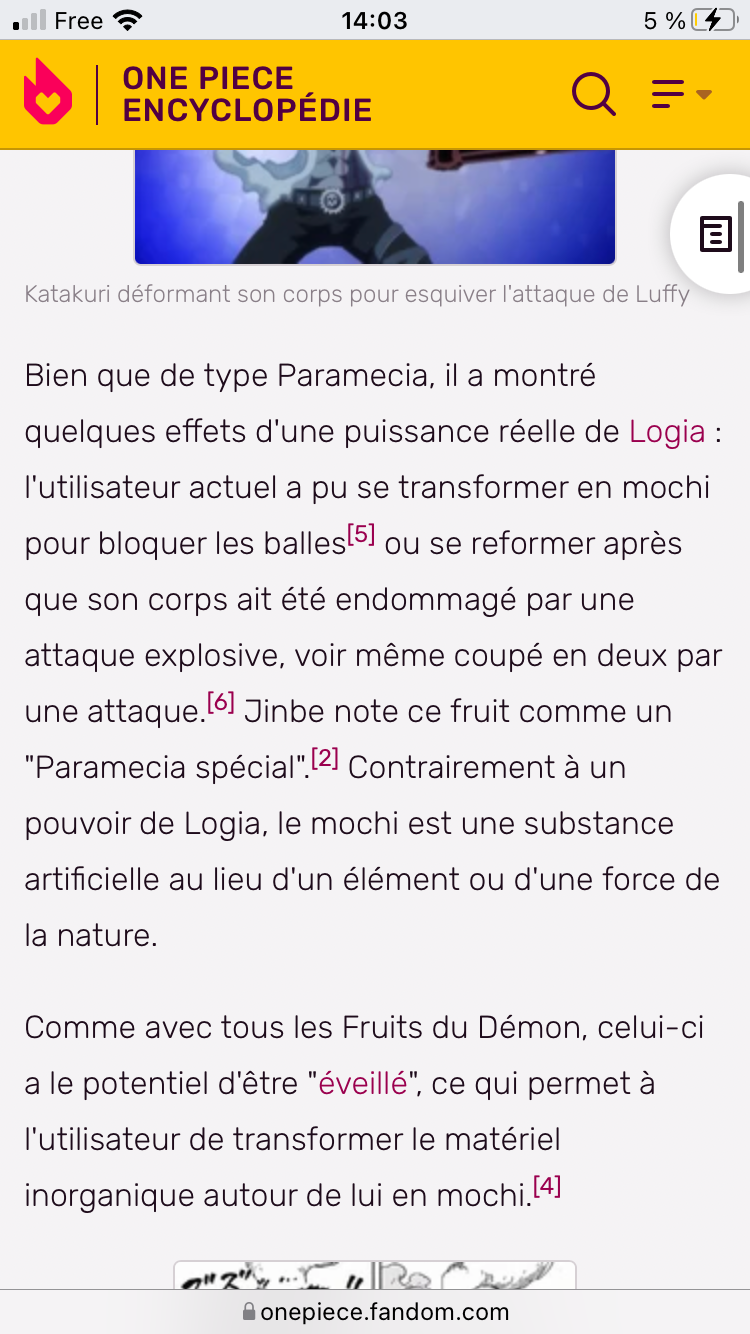Follow the éveillé link
The image size is (750, 1334).
(363, 1083)
